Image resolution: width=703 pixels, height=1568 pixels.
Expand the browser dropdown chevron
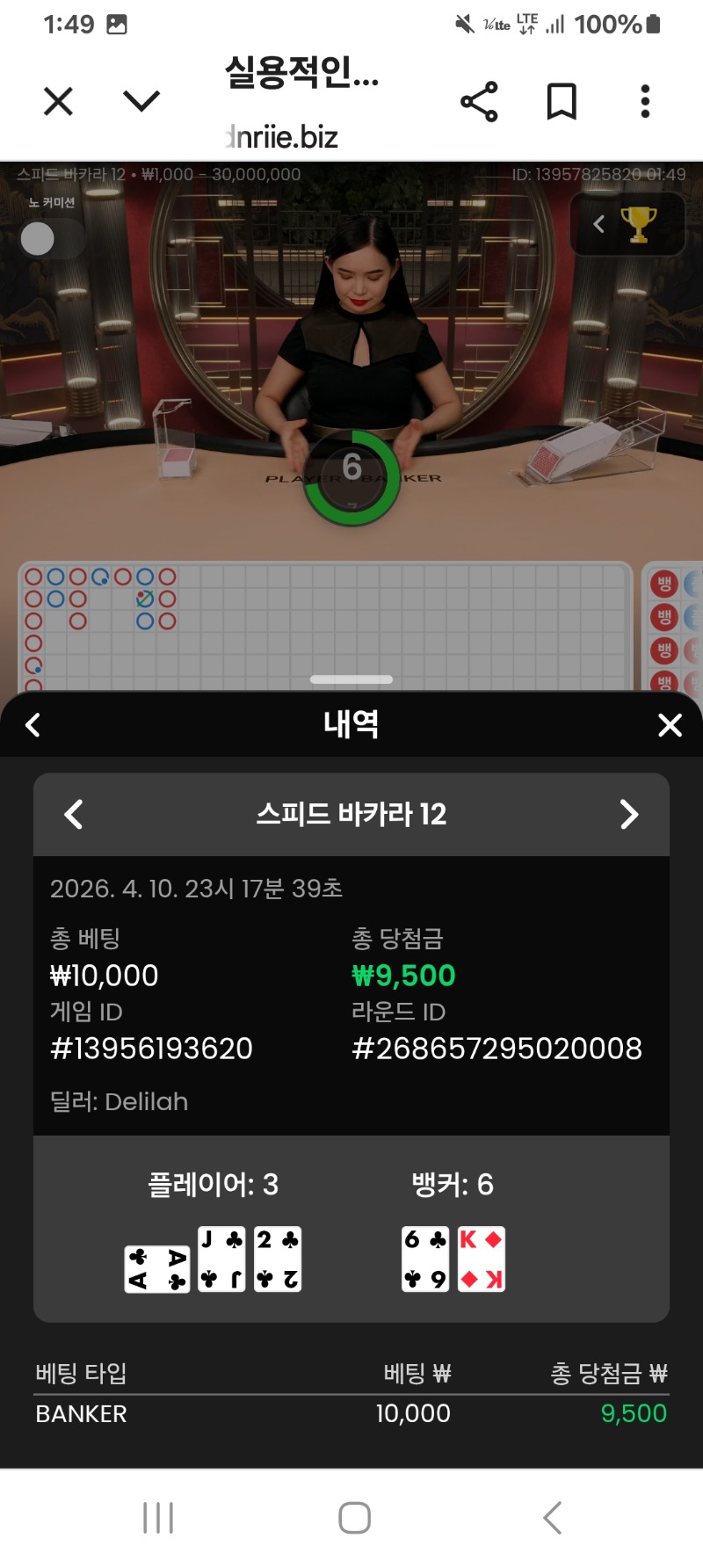click(x=141, y=101)
